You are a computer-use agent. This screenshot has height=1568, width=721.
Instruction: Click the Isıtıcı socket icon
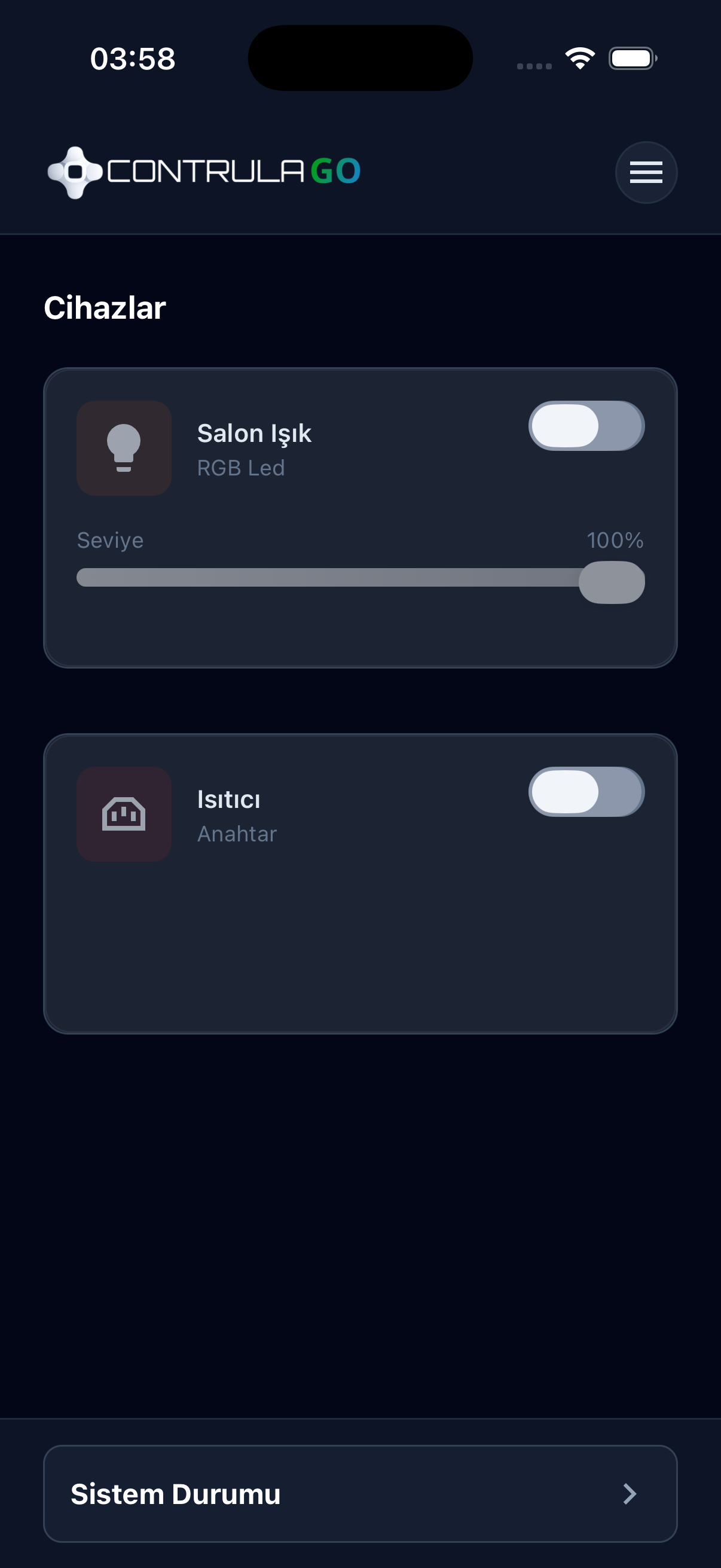pyautogui.click(x=123, y=814)
